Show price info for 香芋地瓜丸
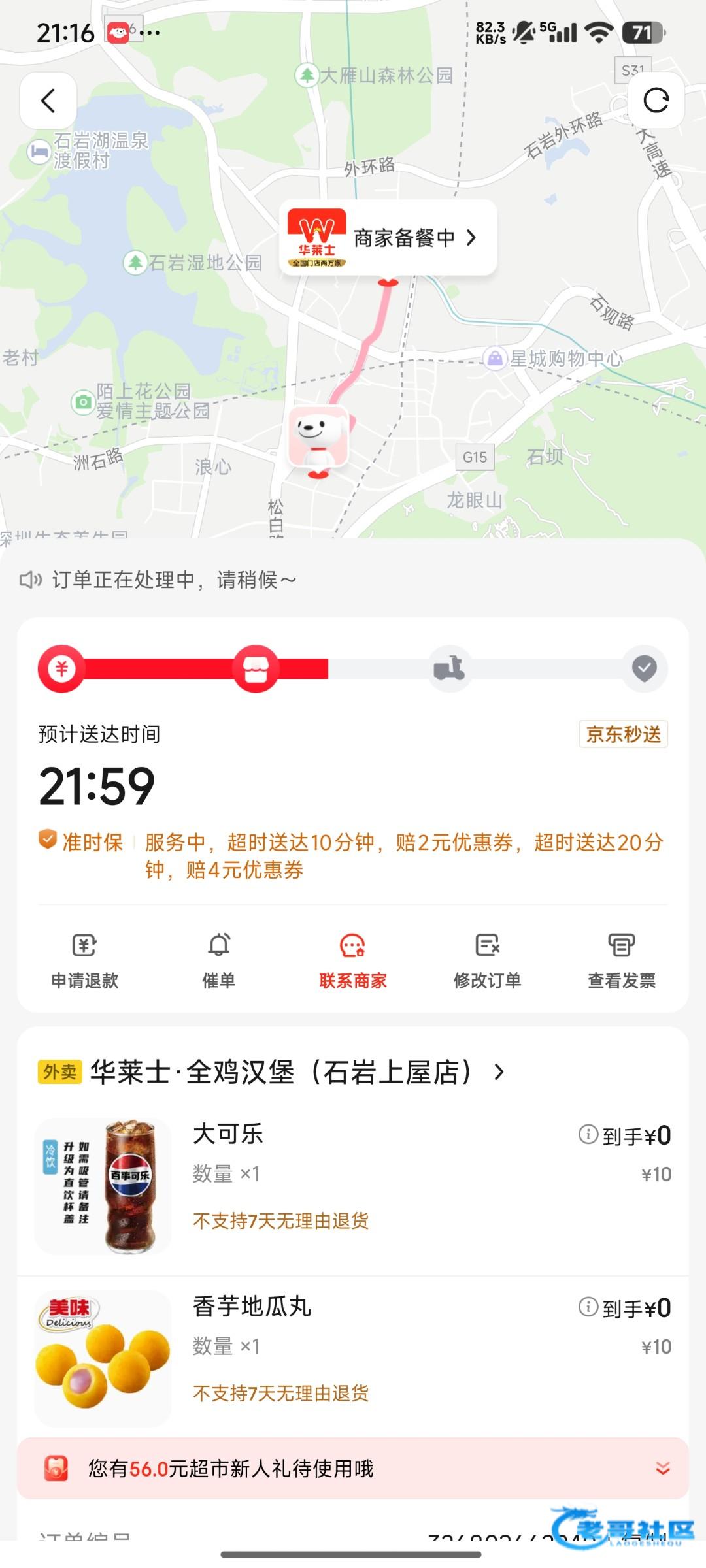The image size is (706, 1568). point(588,1307)
